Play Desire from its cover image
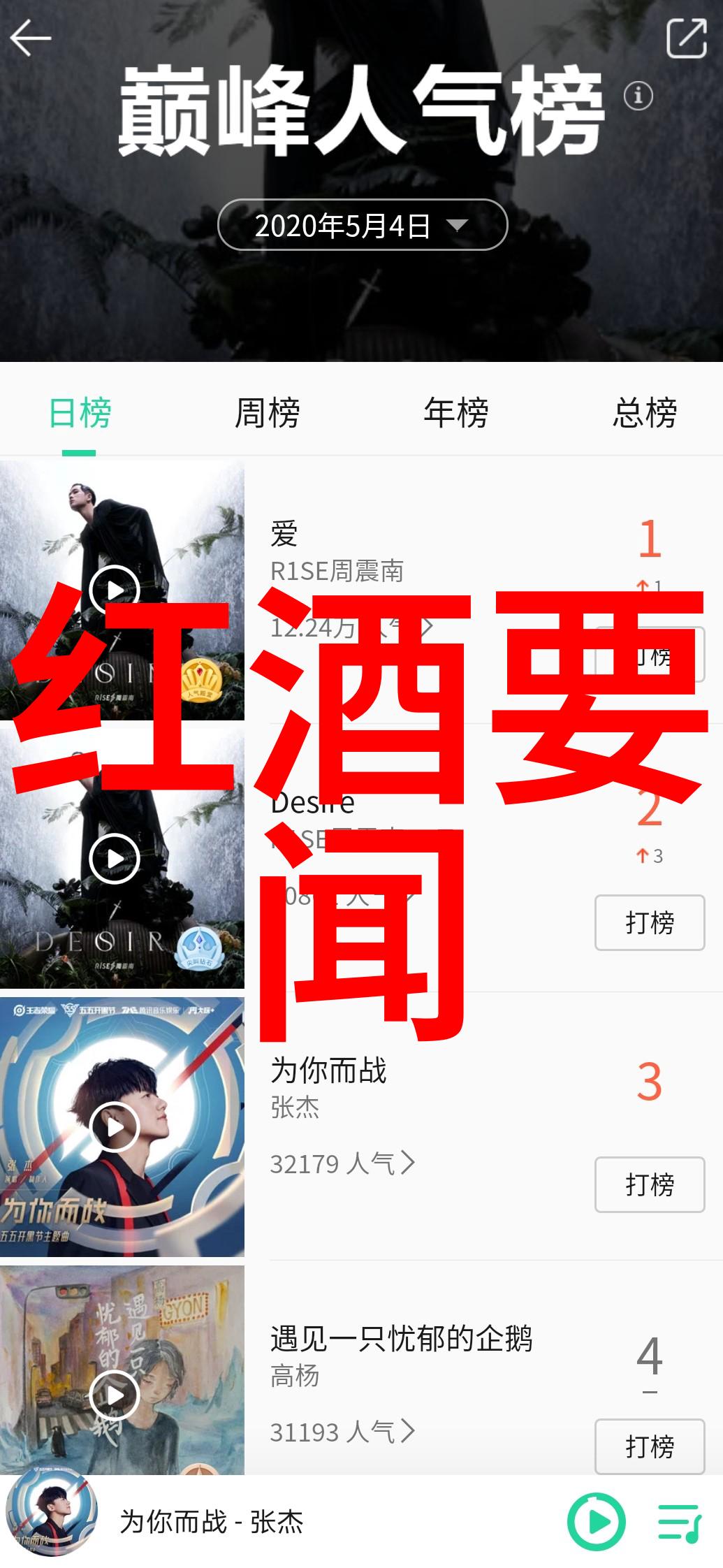The image size is (723, 1568). point(115,859)
